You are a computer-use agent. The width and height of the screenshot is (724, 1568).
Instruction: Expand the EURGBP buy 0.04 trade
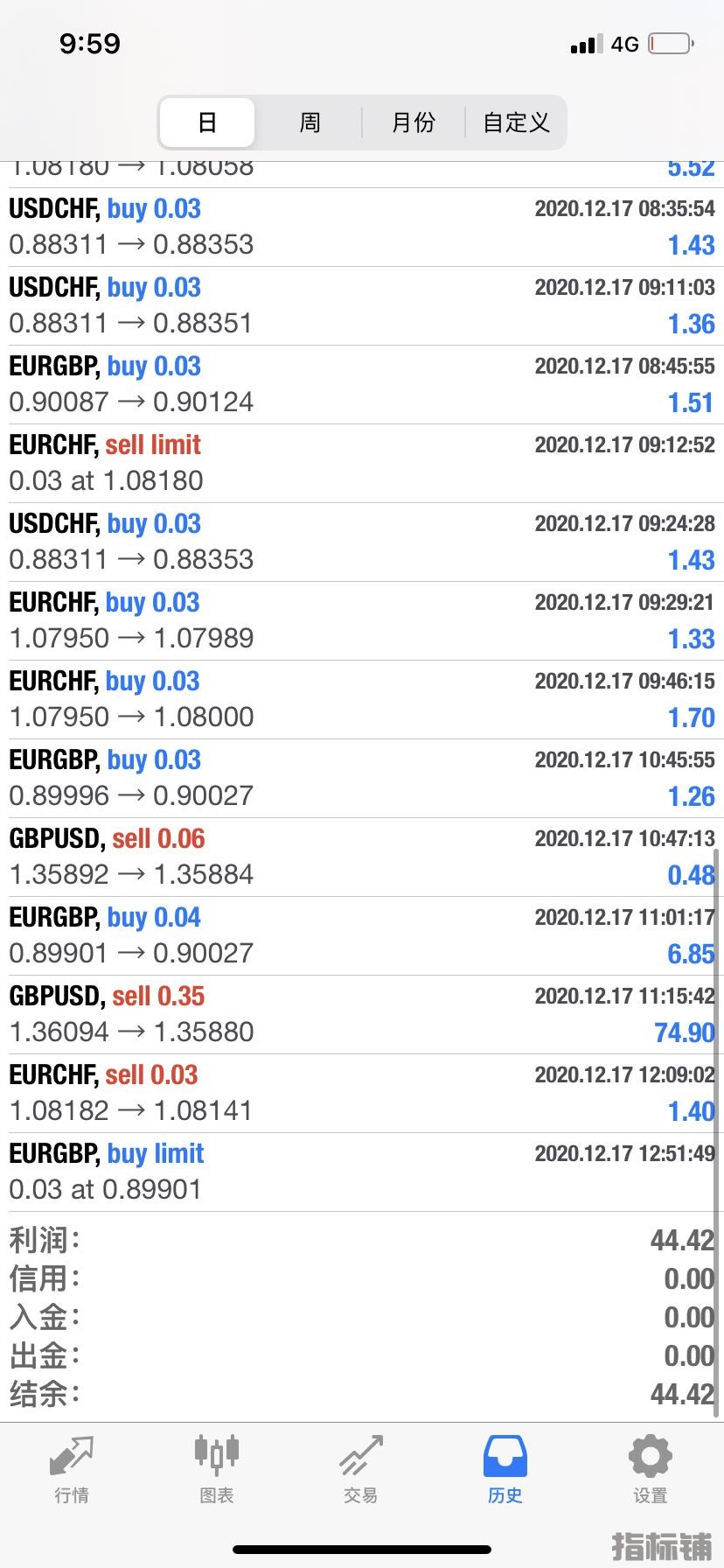362,935
